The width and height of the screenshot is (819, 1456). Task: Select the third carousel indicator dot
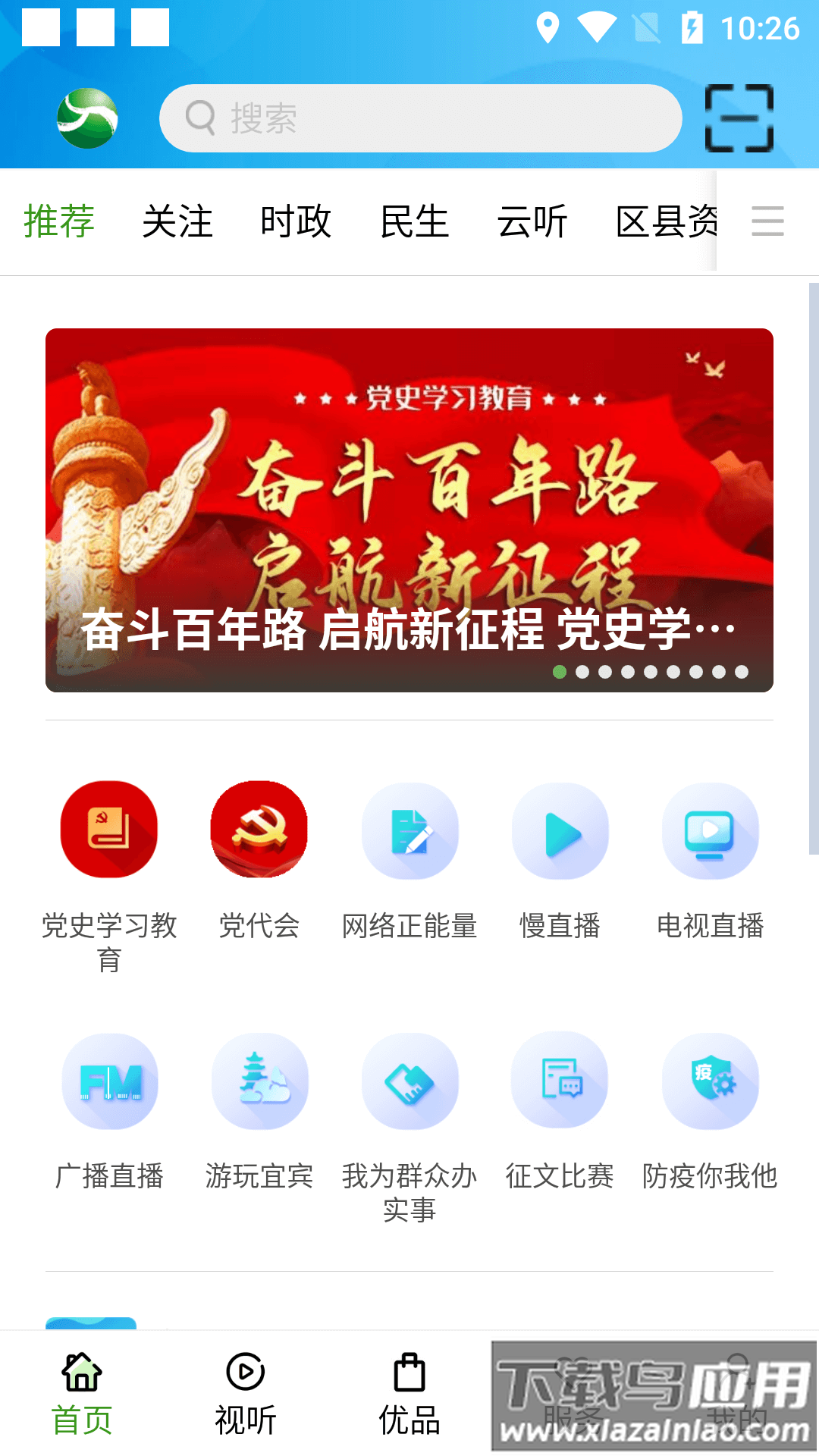[605, 672]
